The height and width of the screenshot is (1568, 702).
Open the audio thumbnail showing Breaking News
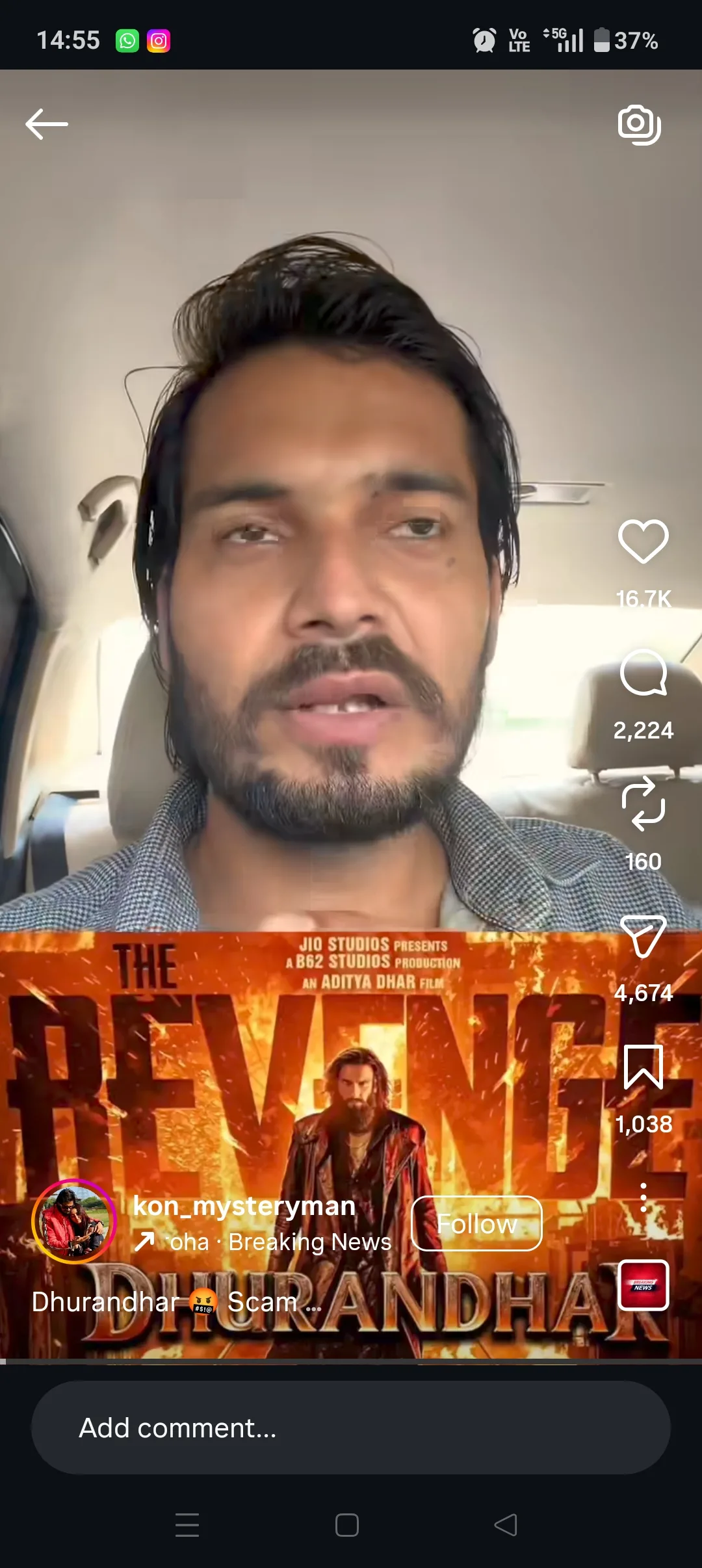tap(643, 1285)
